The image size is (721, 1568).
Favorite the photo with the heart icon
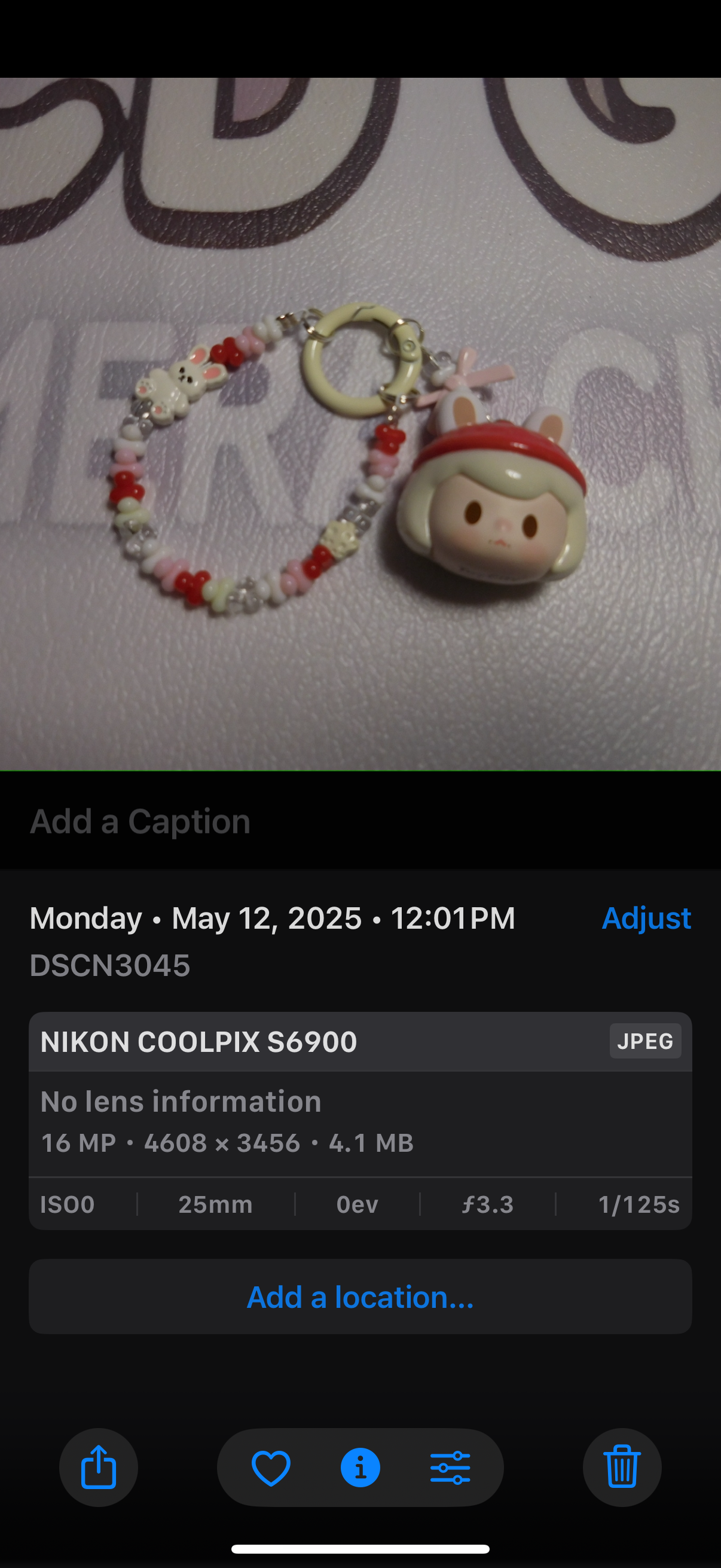[271, 1468]
